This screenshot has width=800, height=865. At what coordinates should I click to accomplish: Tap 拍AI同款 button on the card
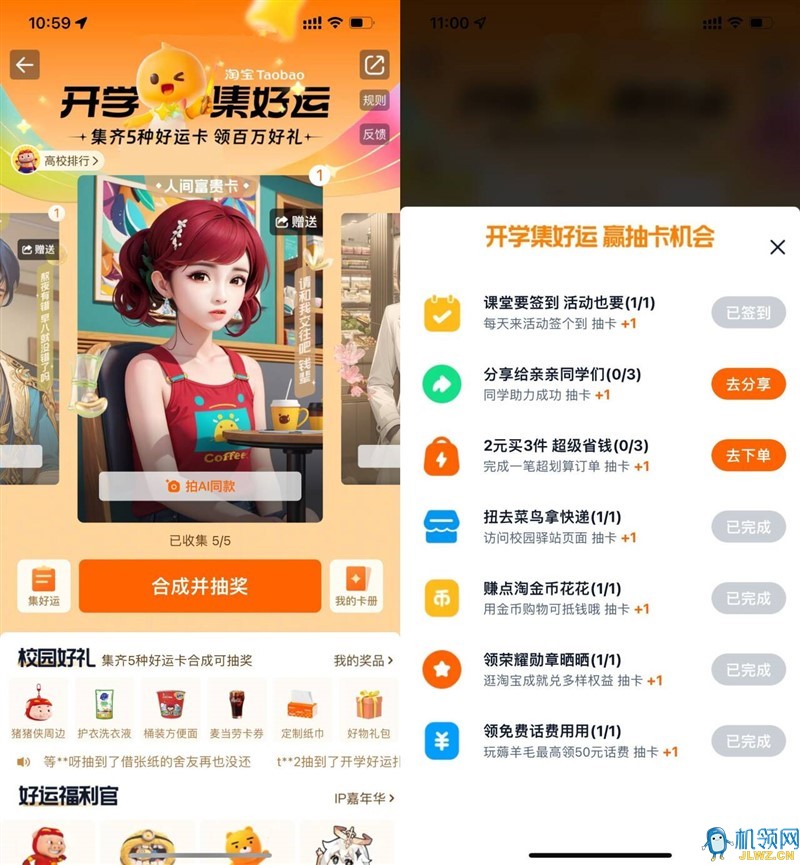[200, 486]
